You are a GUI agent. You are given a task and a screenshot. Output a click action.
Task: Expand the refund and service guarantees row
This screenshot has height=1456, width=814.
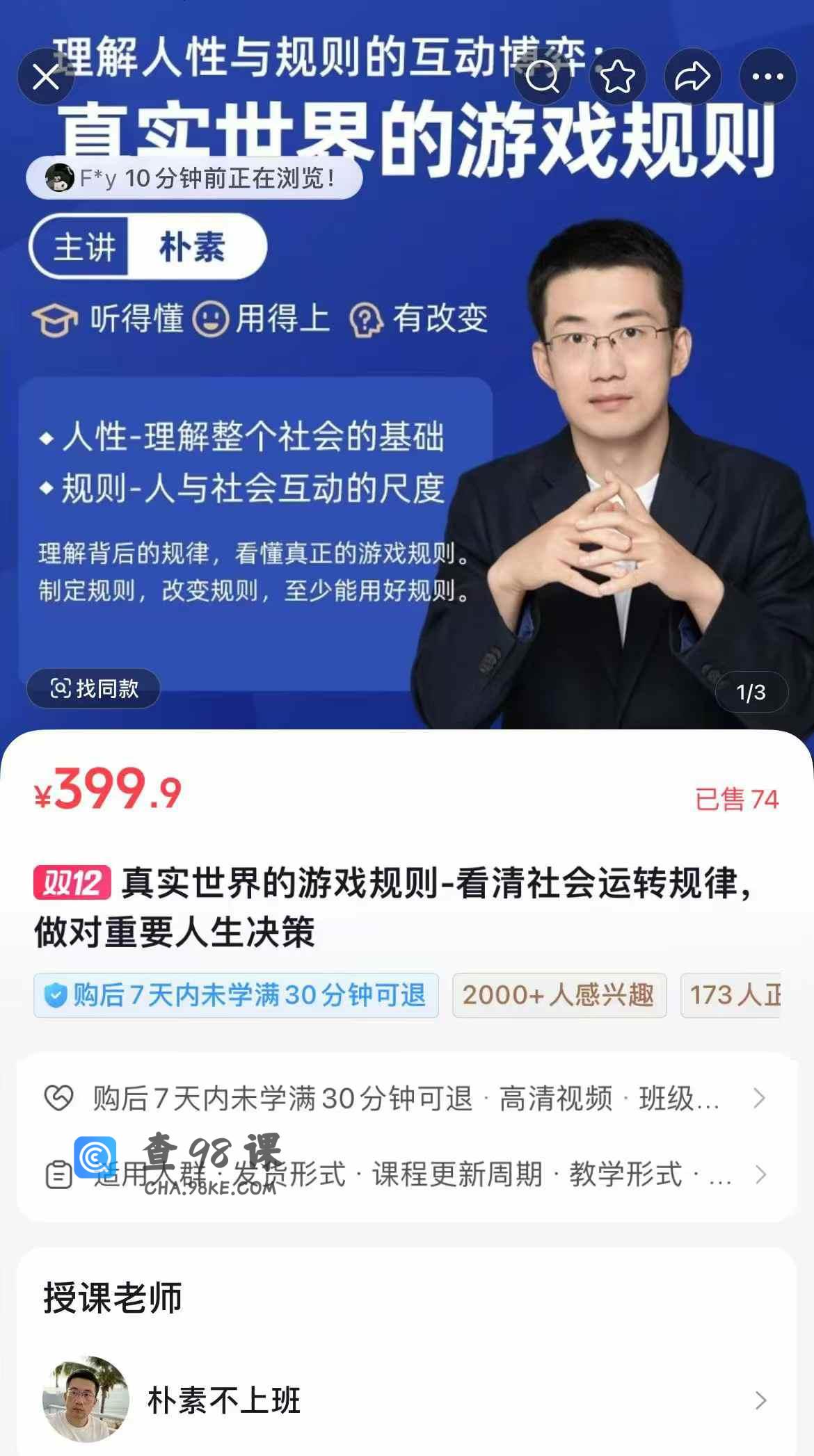pyautogui.click(x=407, y=1099)
